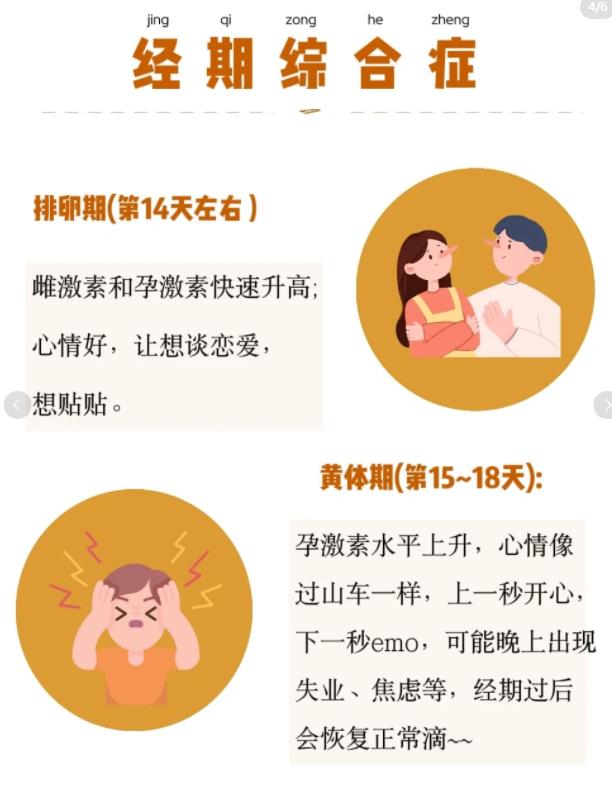Image resolution: width=612 pixels, height=785 pixels.
Task: Advance to the next image in carousel
Action: pyautogui.click(x=603, y=405)
